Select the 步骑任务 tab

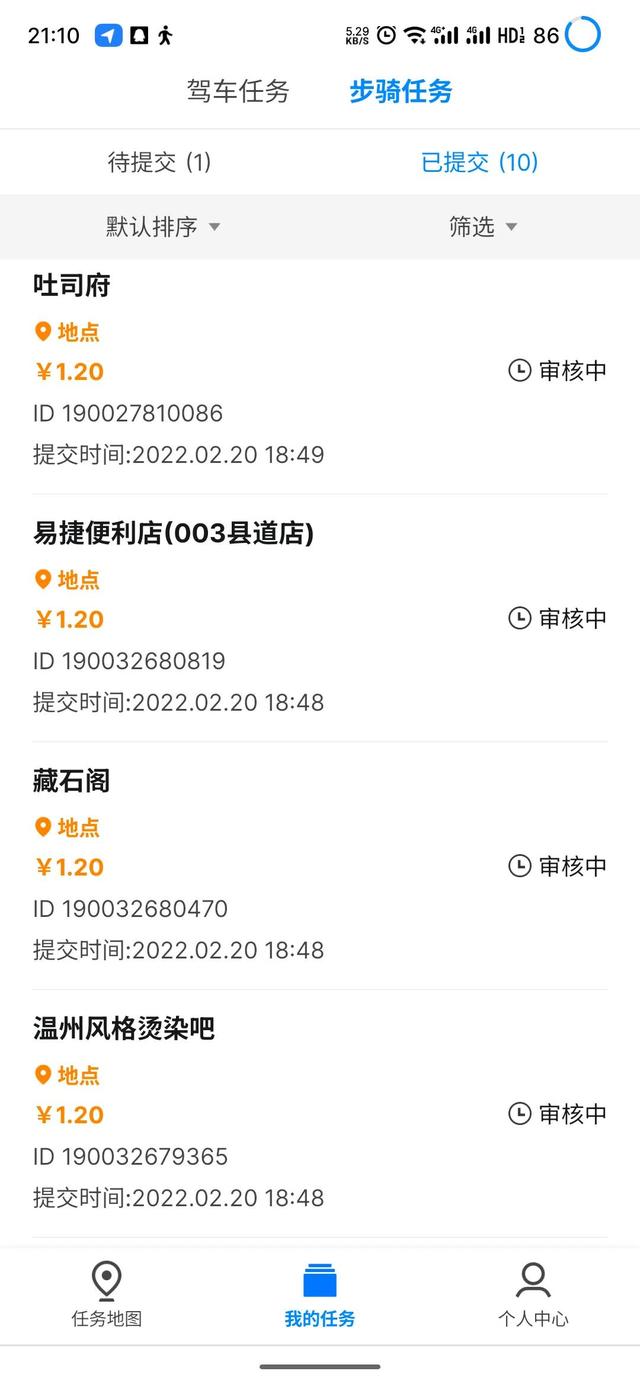pos(401,91)
